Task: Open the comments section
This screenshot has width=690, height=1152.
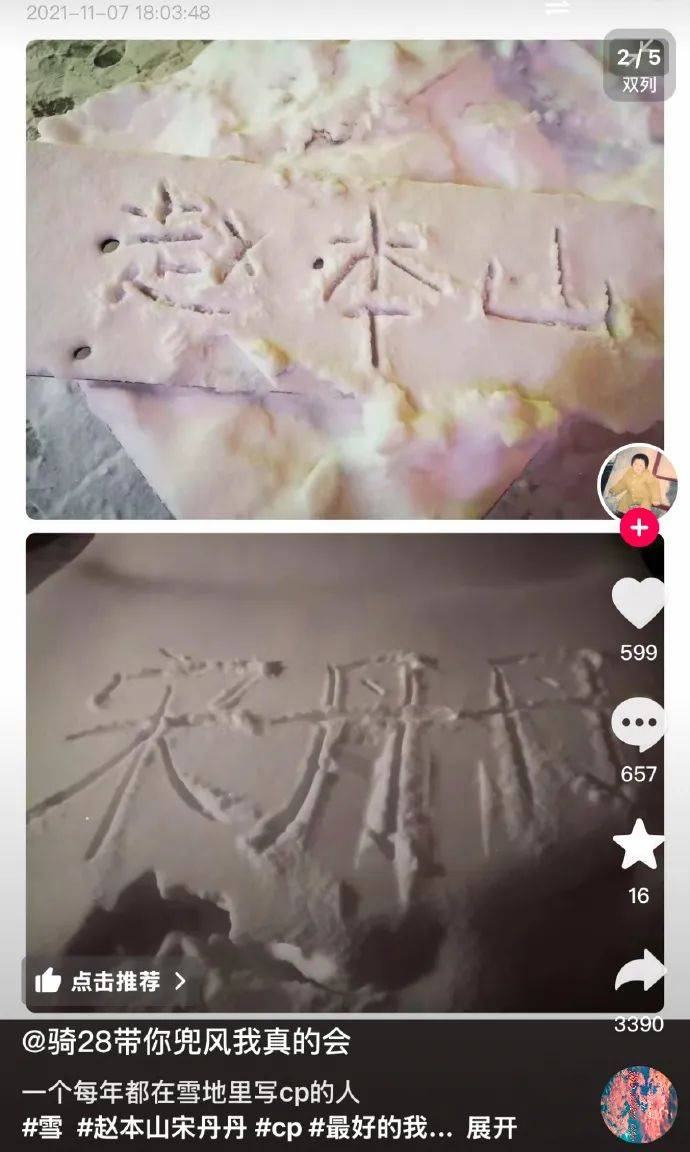Action: [x=638, y=725]
